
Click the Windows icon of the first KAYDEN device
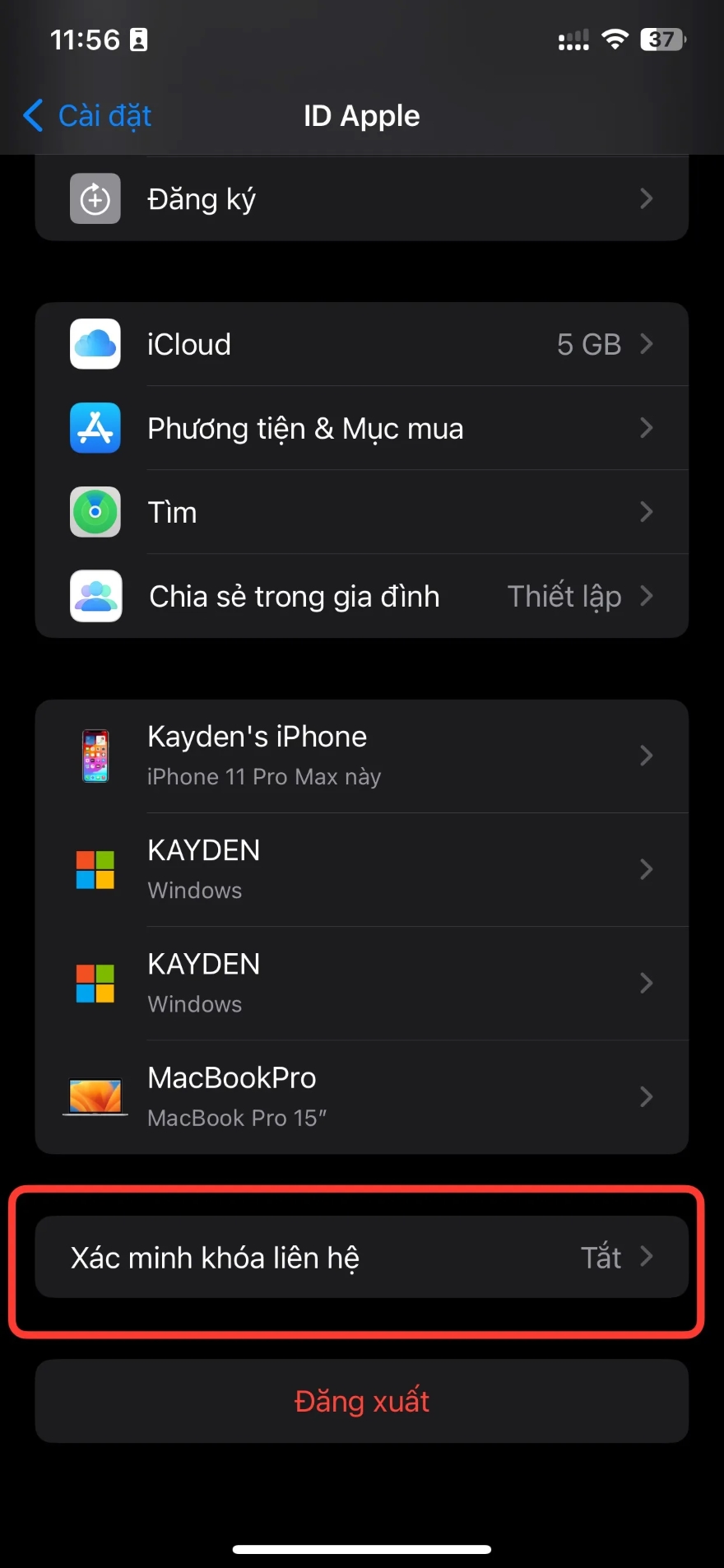[95, 869]
